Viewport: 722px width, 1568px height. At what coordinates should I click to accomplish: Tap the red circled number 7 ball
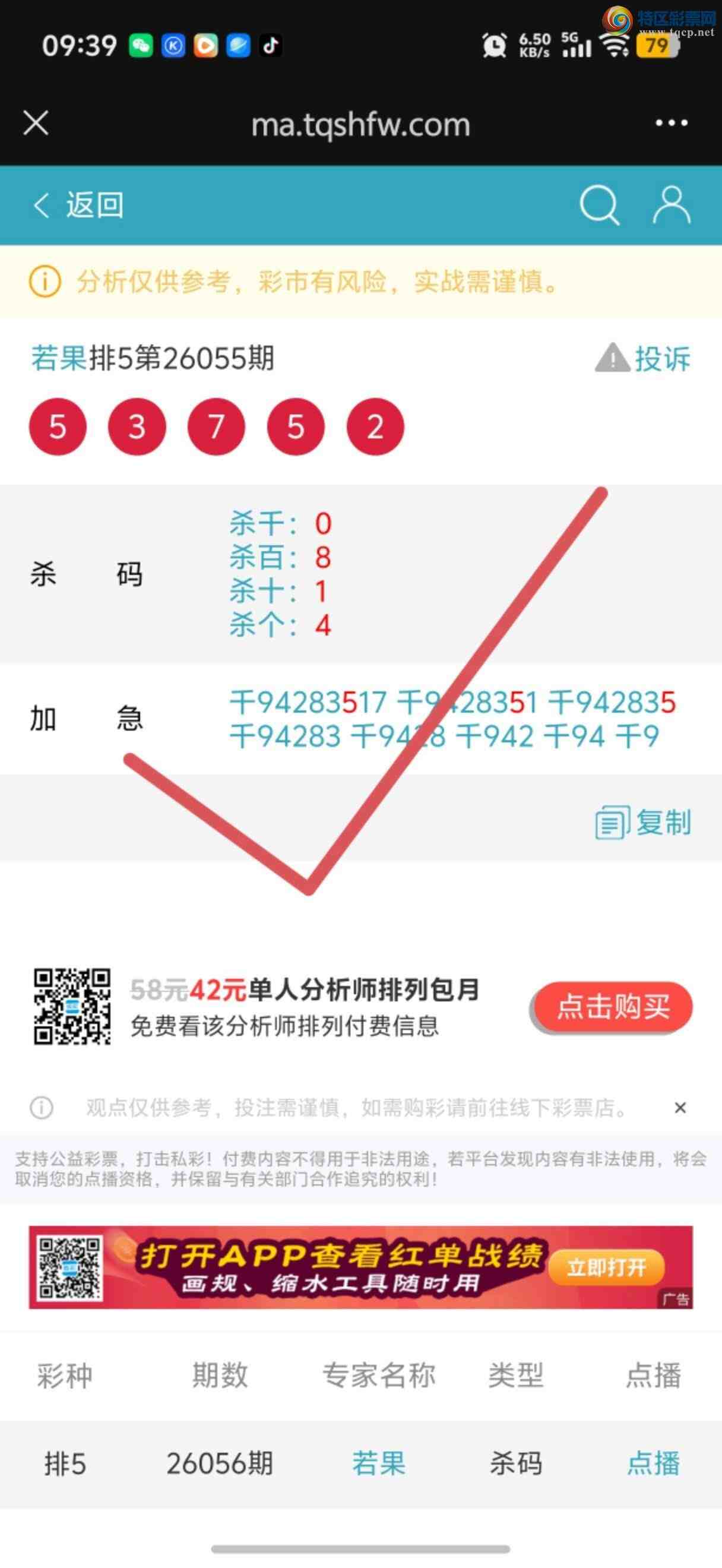[216, 426]
